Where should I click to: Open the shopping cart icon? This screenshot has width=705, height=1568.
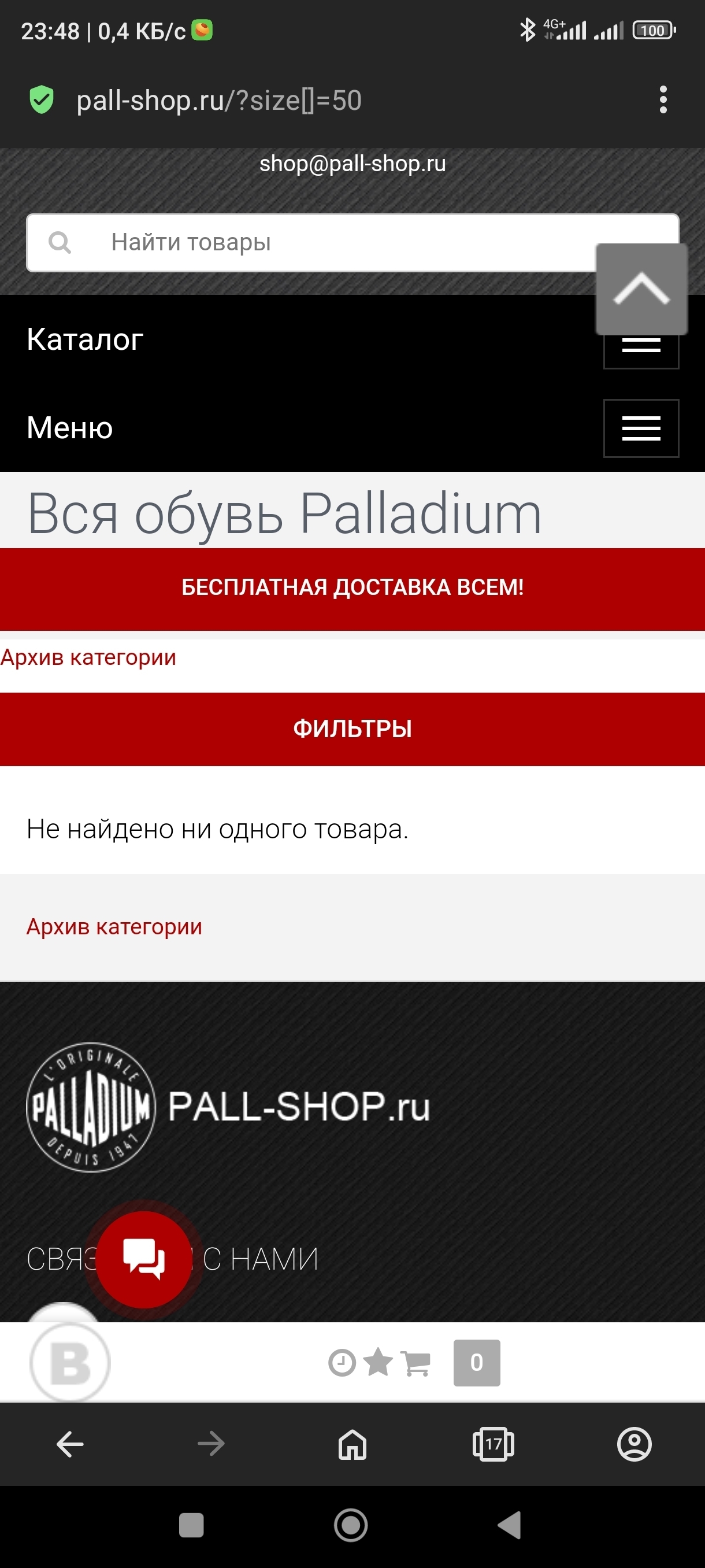(x=416, y=1362)
